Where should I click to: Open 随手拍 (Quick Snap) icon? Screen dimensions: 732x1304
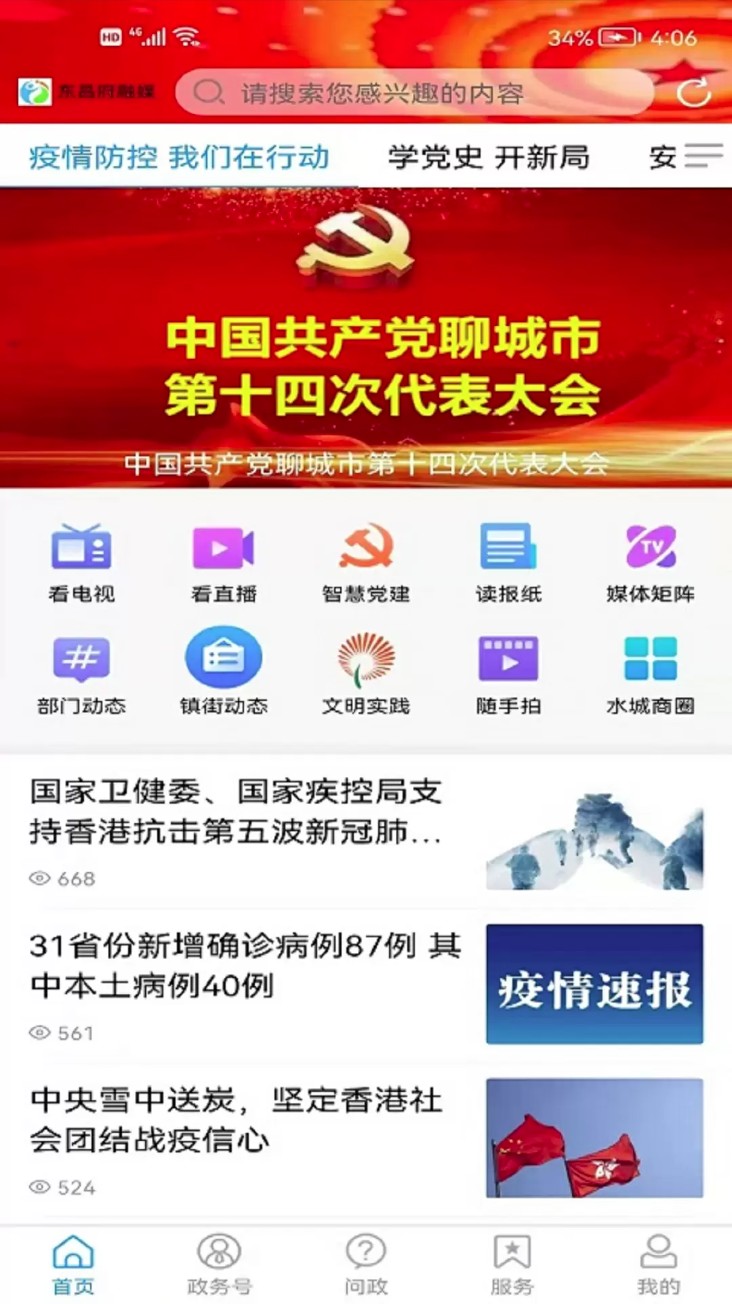point(509,668)
